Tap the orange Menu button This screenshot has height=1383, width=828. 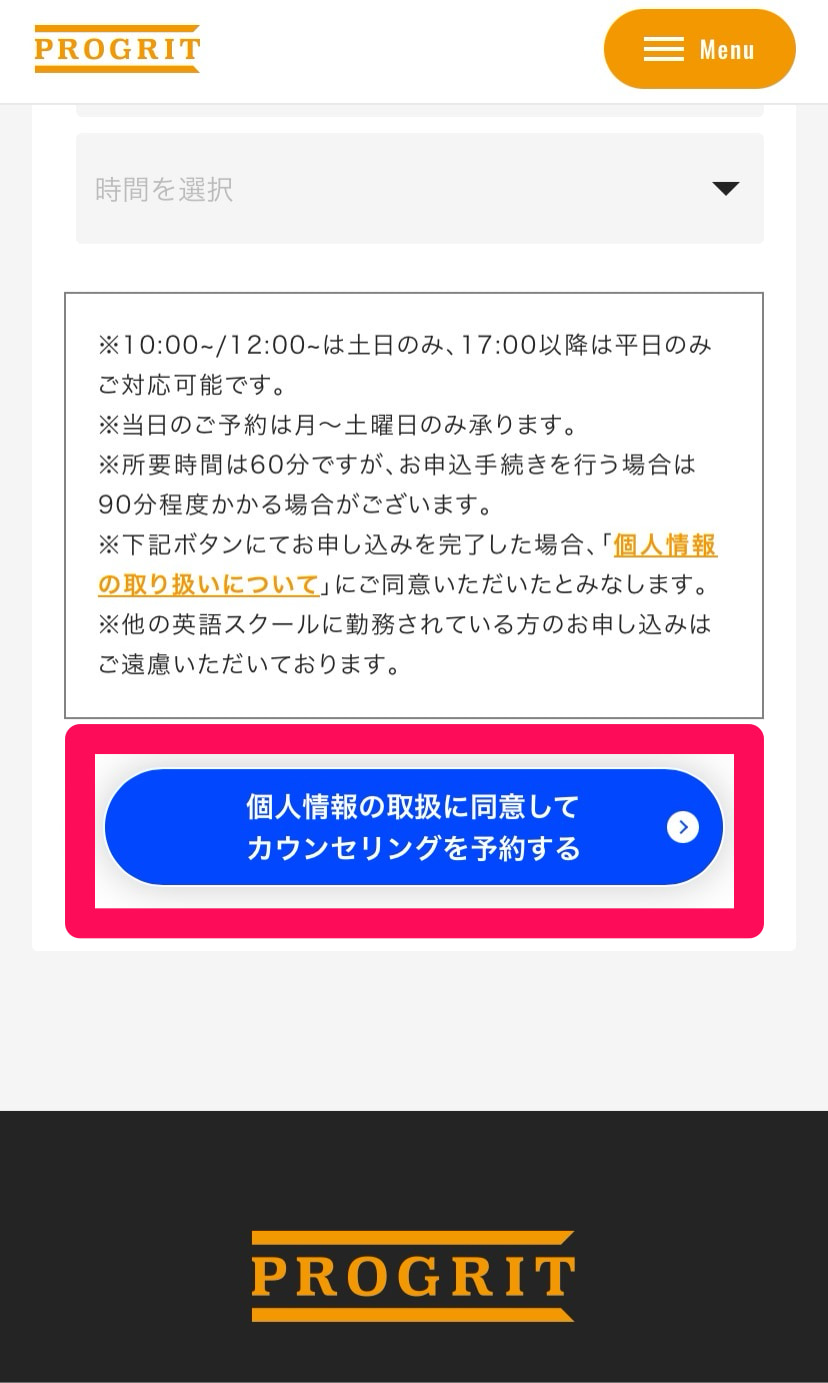[700, 48]
